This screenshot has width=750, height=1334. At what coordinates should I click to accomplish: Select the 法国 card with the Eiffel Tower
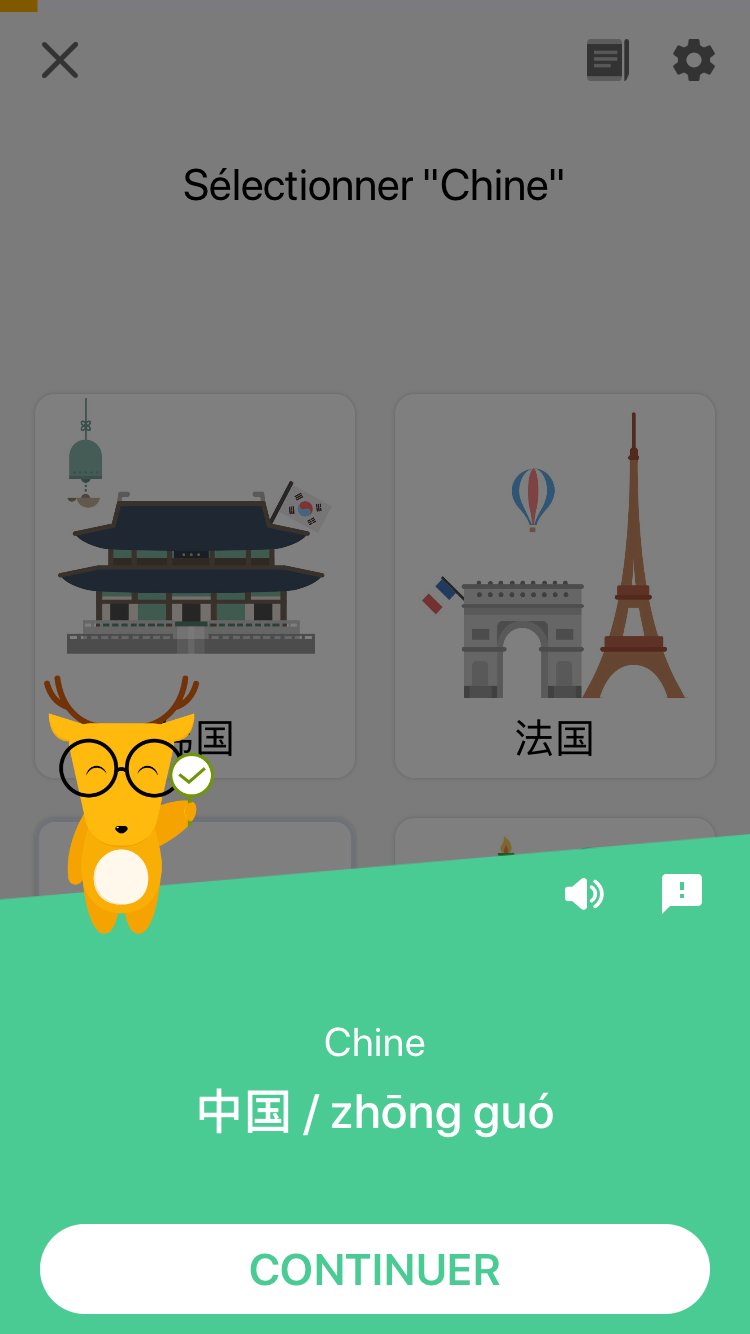coord(555,585)
